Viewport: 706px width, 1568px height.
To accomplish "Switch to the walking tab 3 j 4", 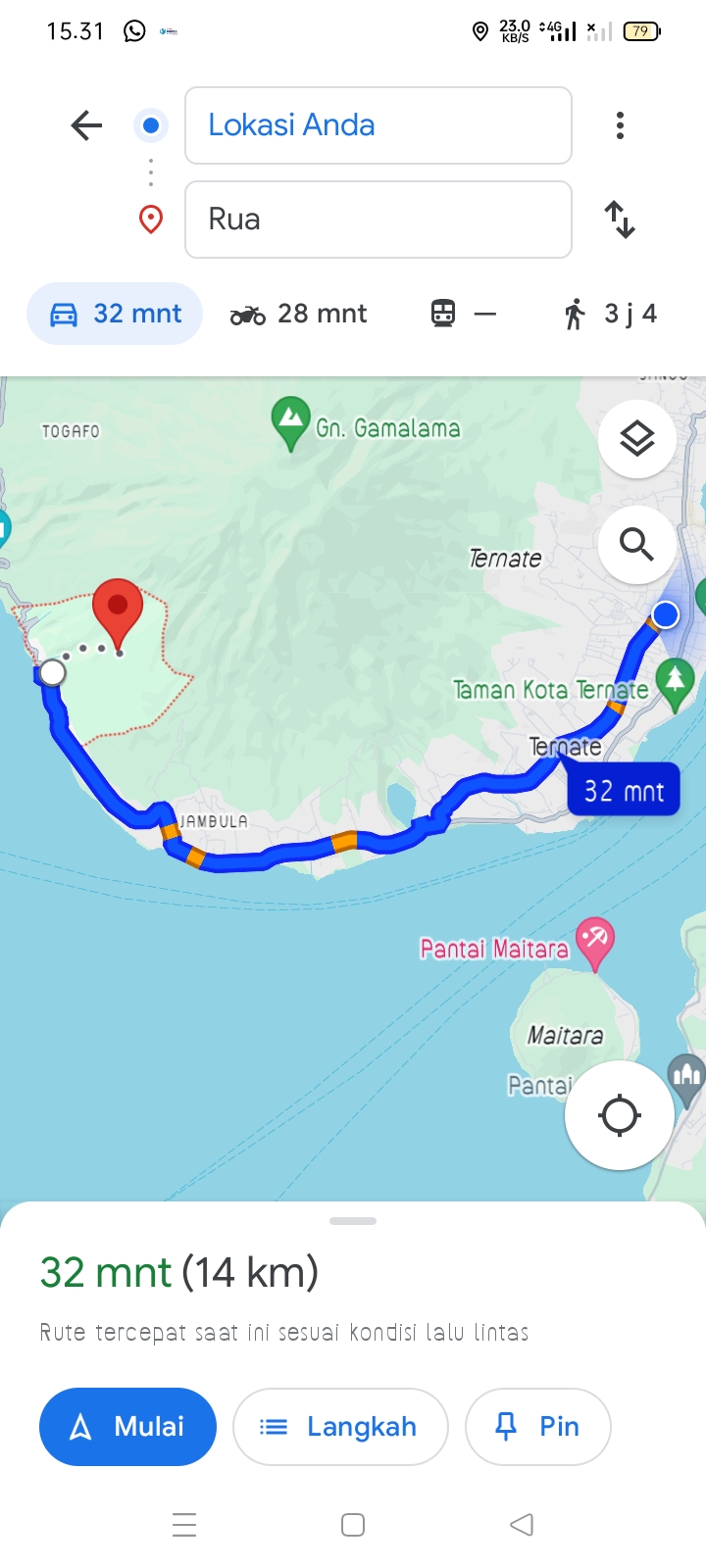I will pos(610,314).
